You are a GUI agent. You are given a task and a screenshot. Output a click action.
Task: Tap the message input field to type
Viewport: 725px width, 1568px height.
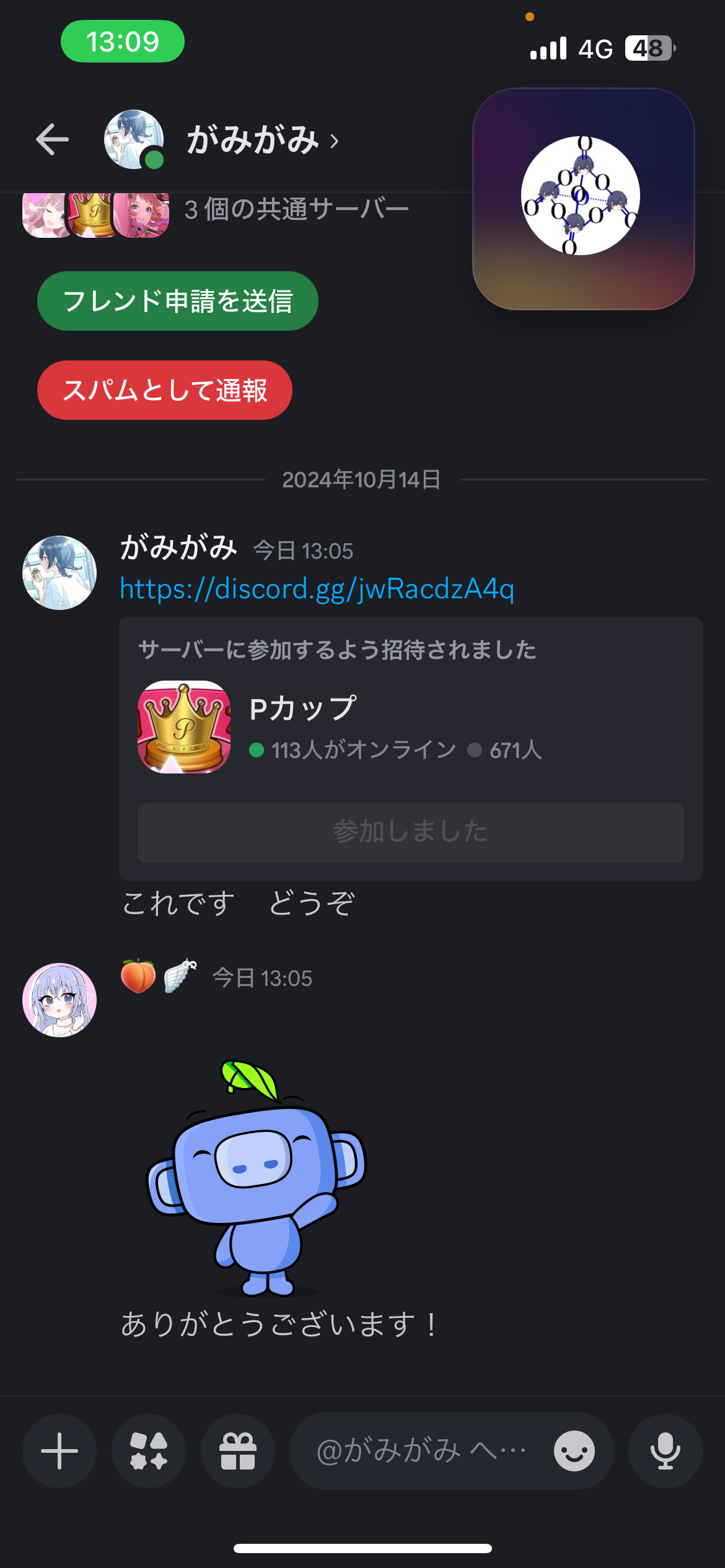(x=421, y=1451)
